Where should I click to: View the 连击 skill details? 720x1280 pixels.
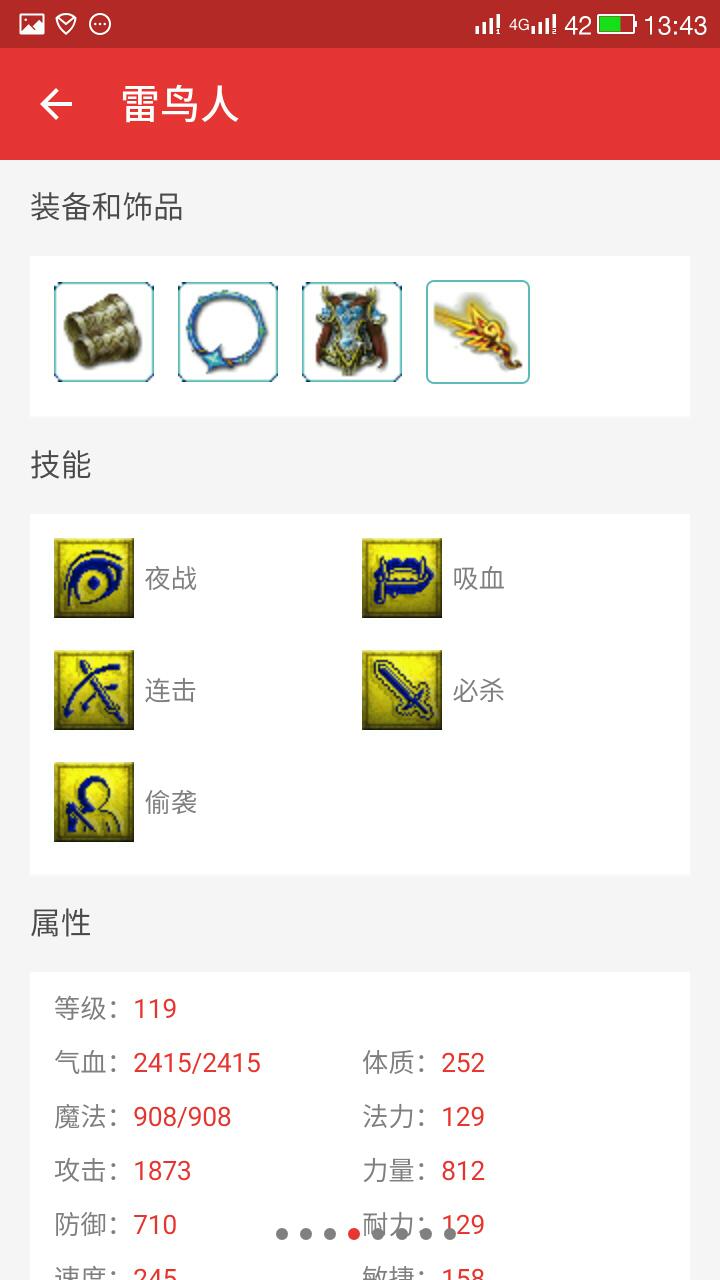point(94,690)
